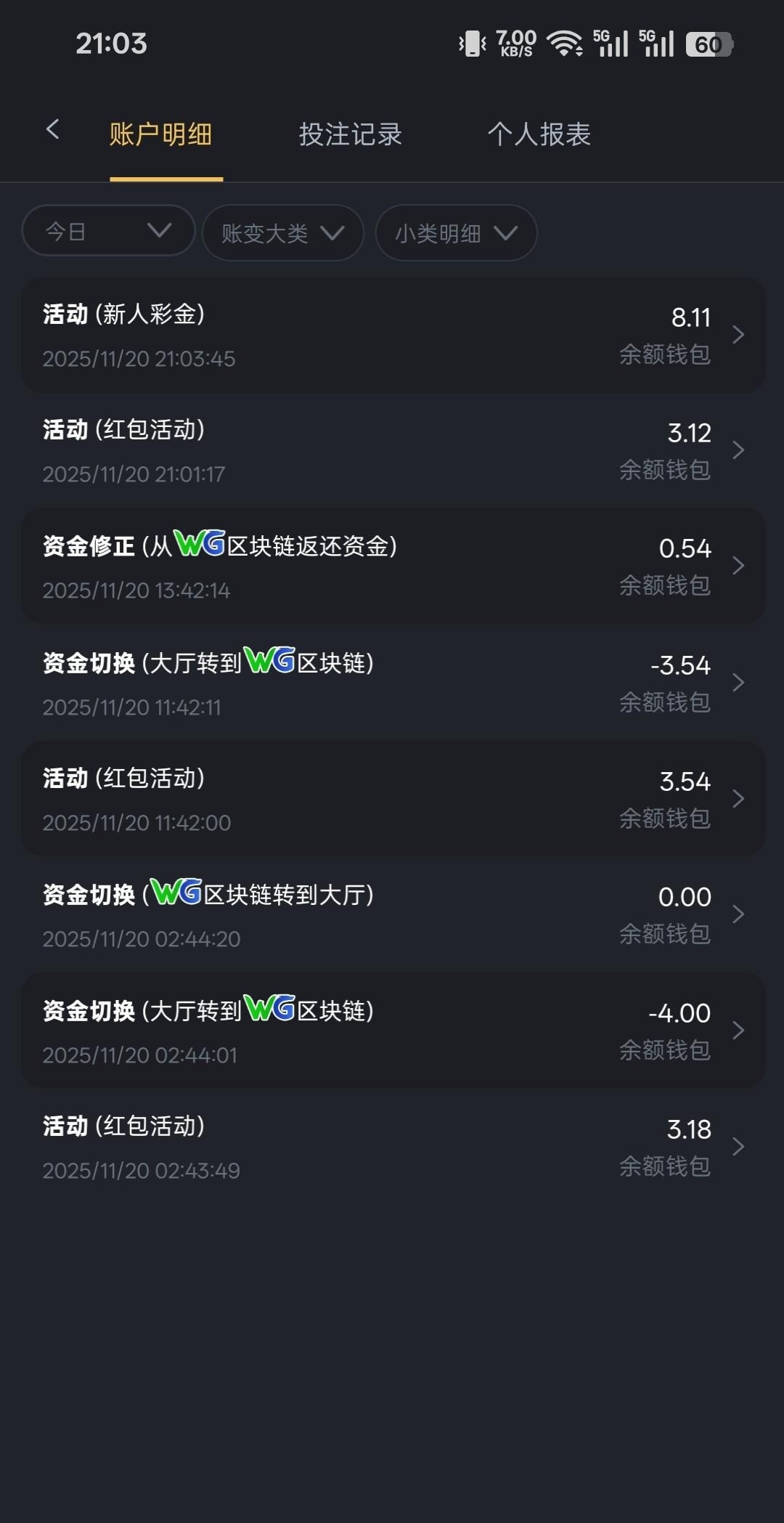Image resolution: width=784 pixels, height=1523 pixels.
Task: Open the 小类明细 filter dropdown
Action: pyautogui.click(x=456, y=233)
